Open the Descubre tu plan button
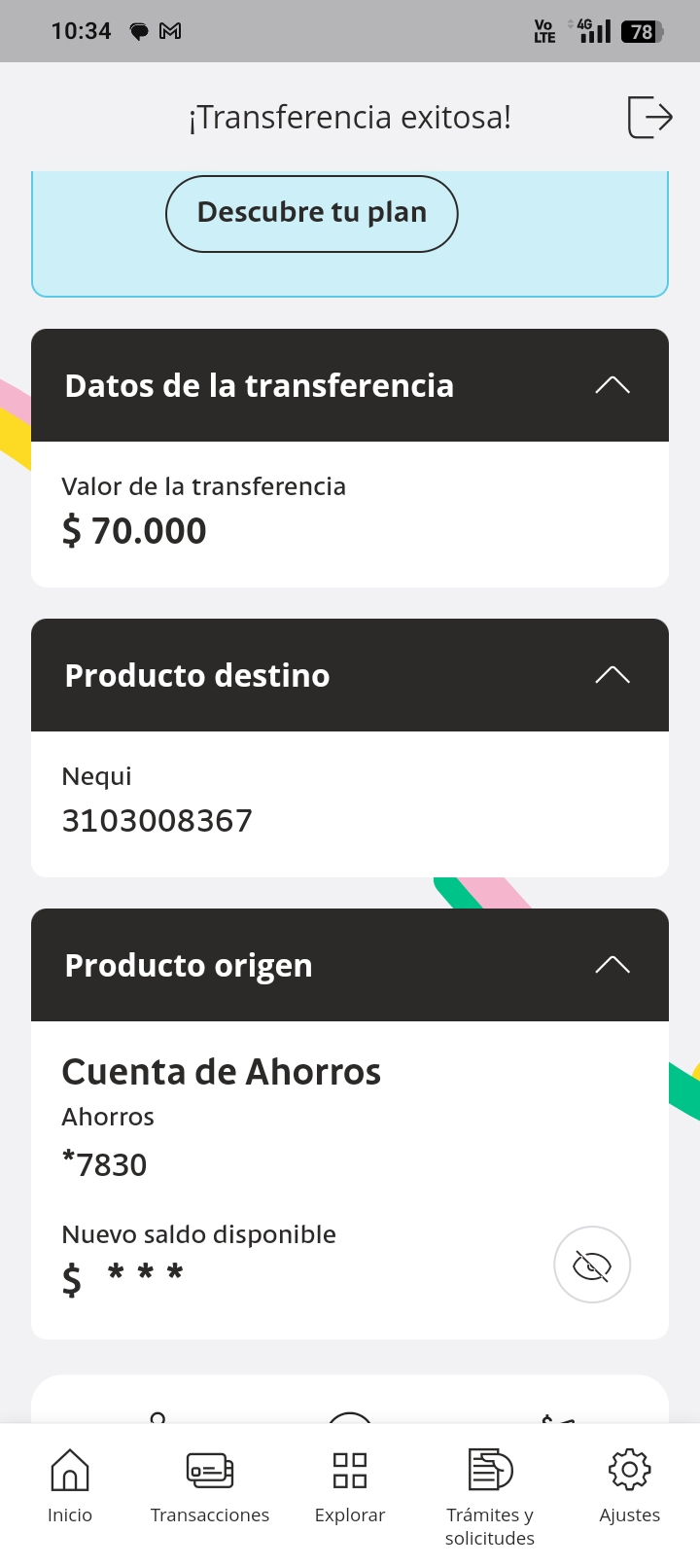This screenshot has width=700, height=1568. (311, 213)
